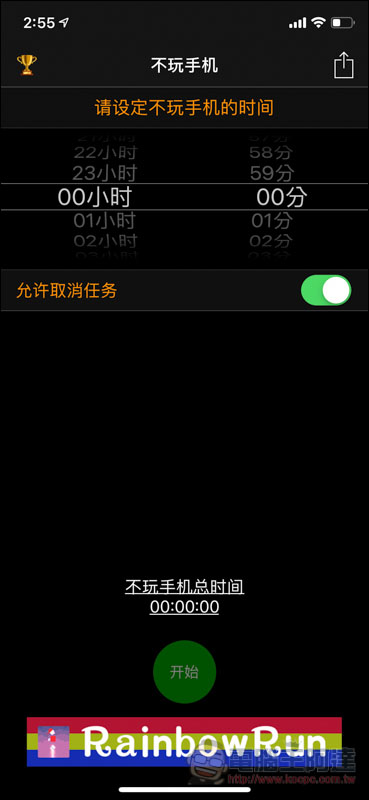This screenshot has height=800, width=369.
Task: Open the RainbowRun ad banner
Action: coord(184,742)
